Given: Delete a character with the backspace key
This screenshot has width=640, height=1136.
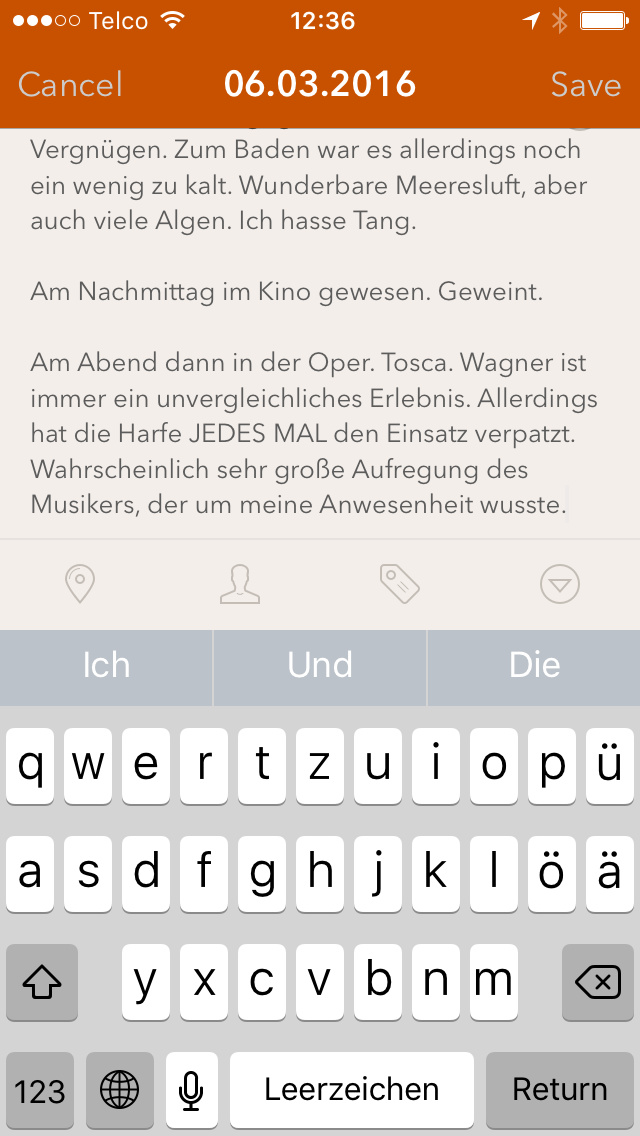Looking at the screenshot, I should pyautogui.click(x=598, y=983).
